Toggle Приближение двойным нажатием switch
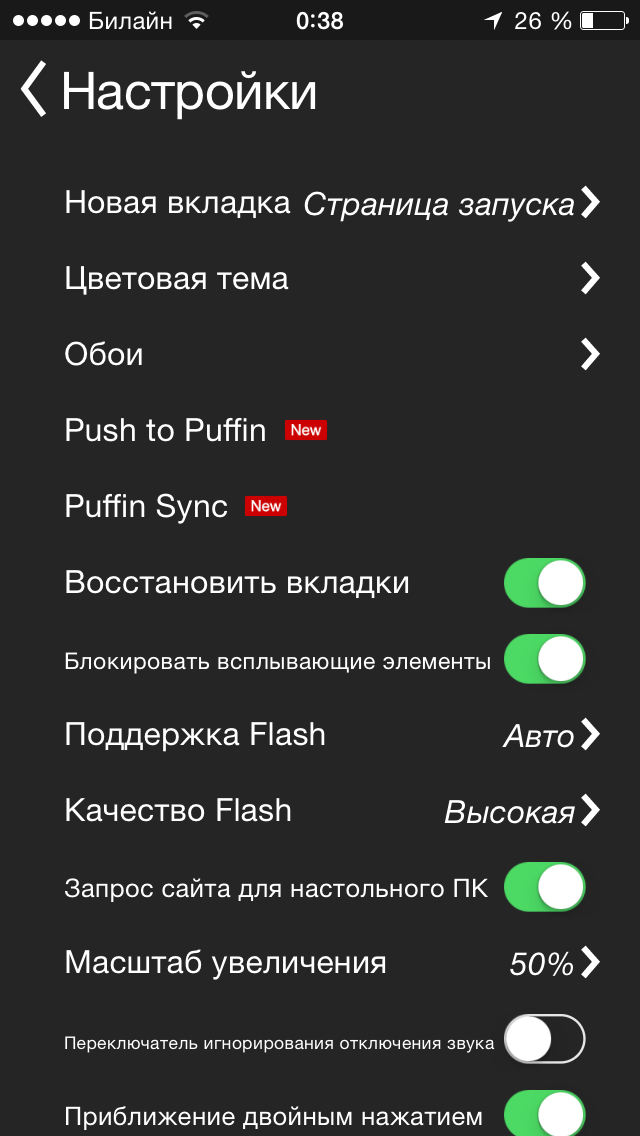Viewport: 640px width, 1136px height. [545, 1114]
